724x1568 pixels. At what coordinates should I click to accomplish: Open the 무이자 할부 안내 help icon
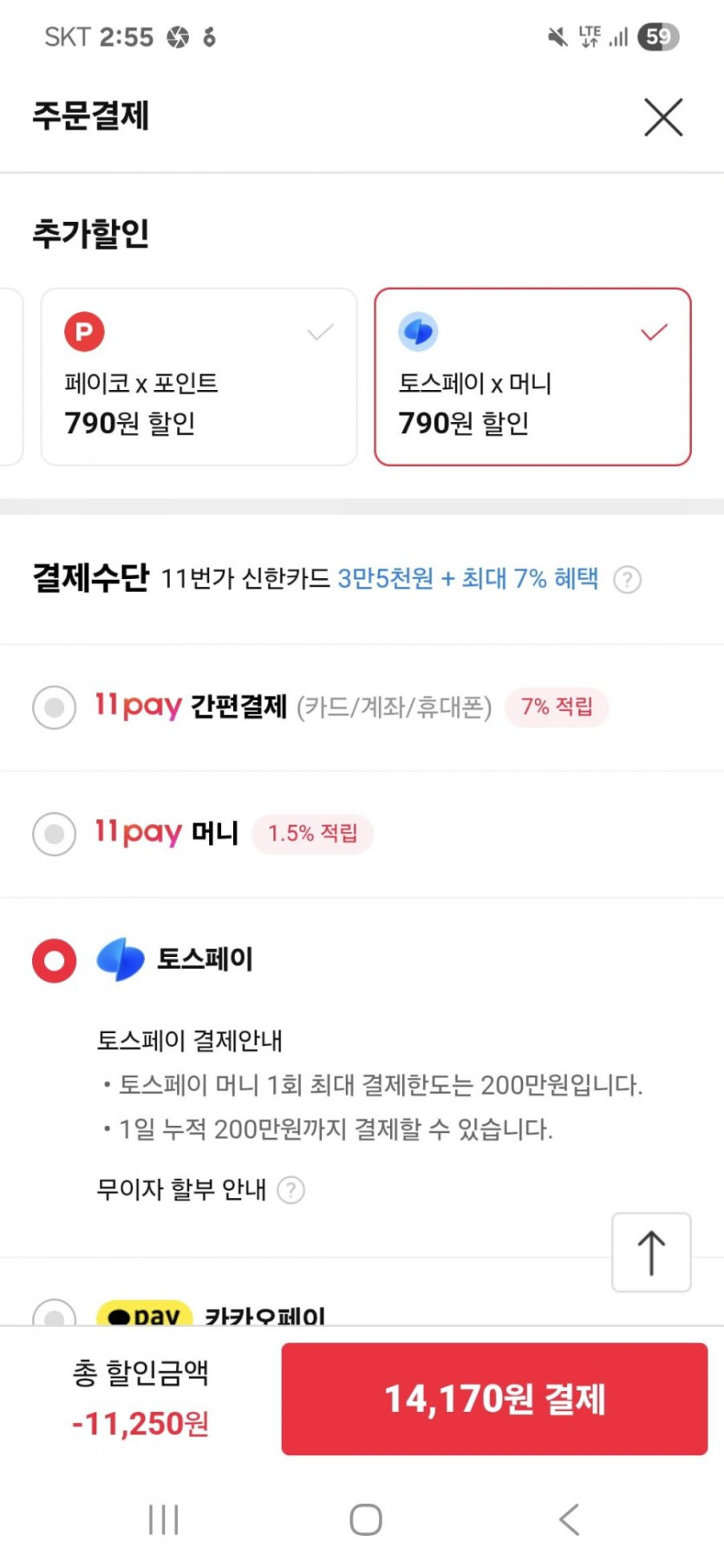tap(290, 1190)
